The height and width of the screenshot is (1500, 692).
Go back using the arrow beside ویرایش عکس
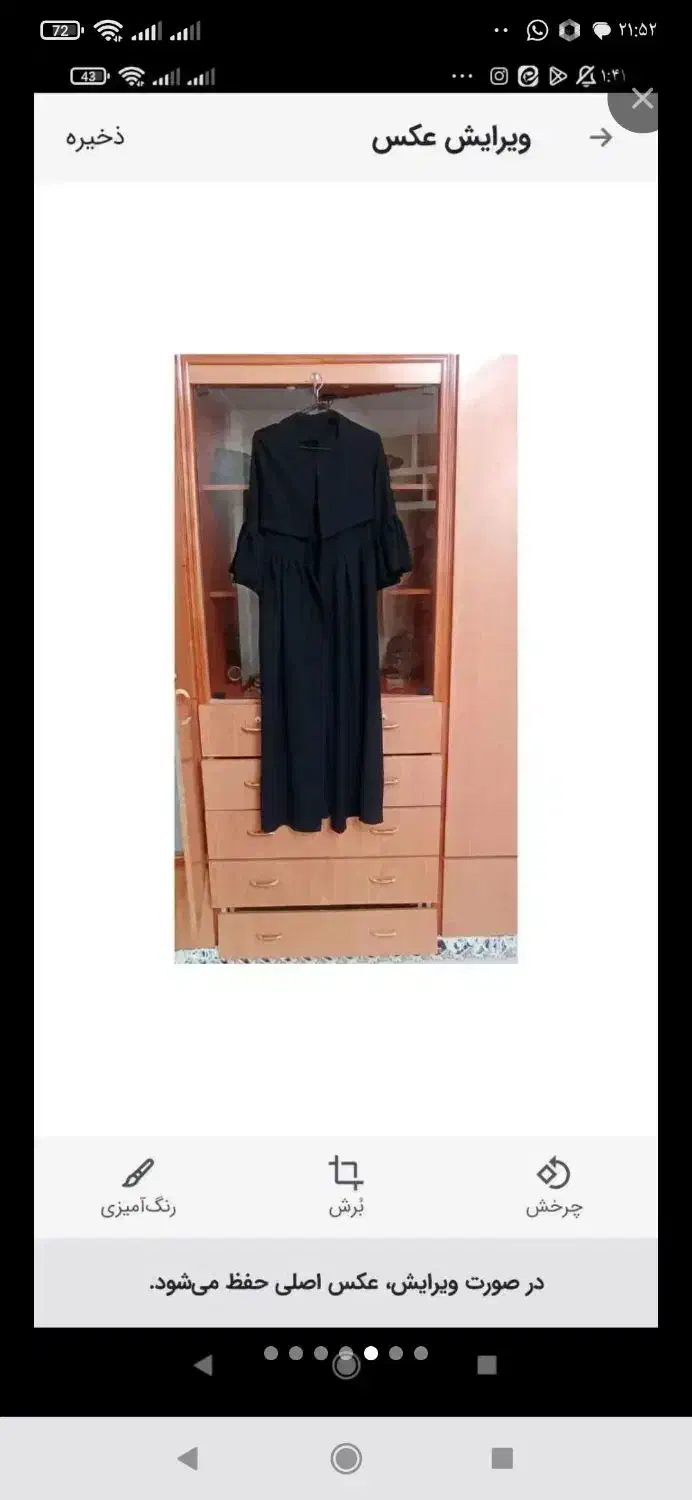point(601,138)
